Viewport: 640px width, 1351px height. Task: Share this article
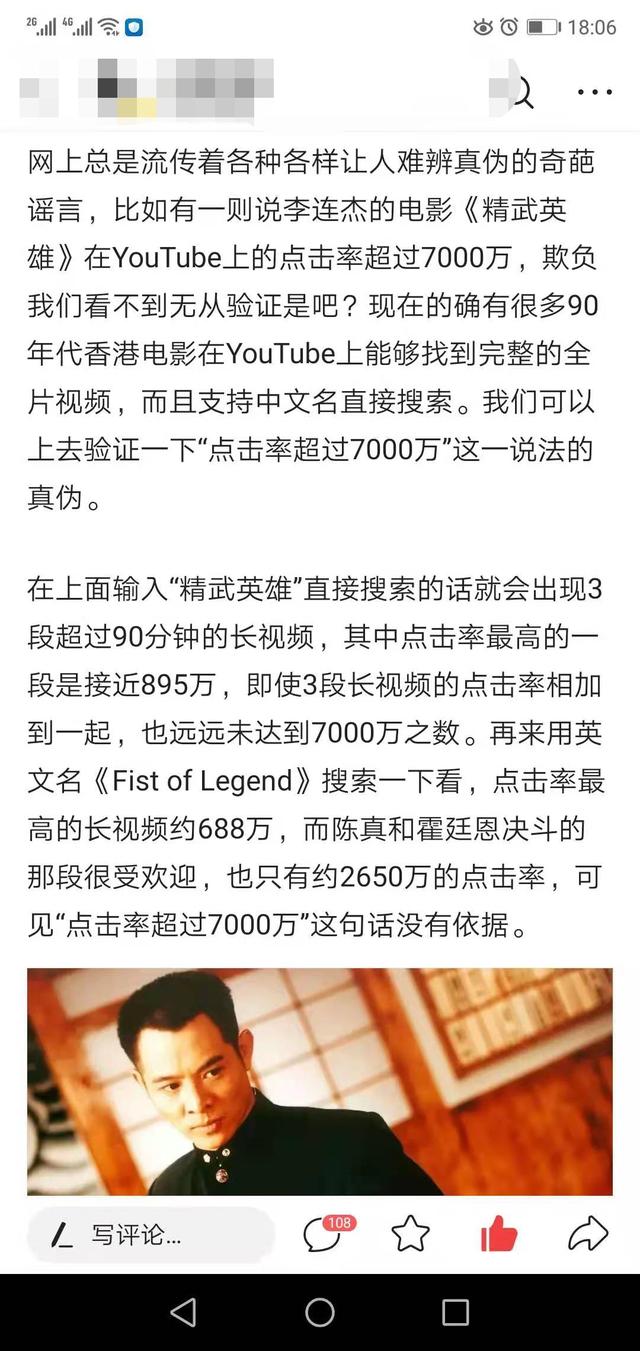click(588, 1235)
